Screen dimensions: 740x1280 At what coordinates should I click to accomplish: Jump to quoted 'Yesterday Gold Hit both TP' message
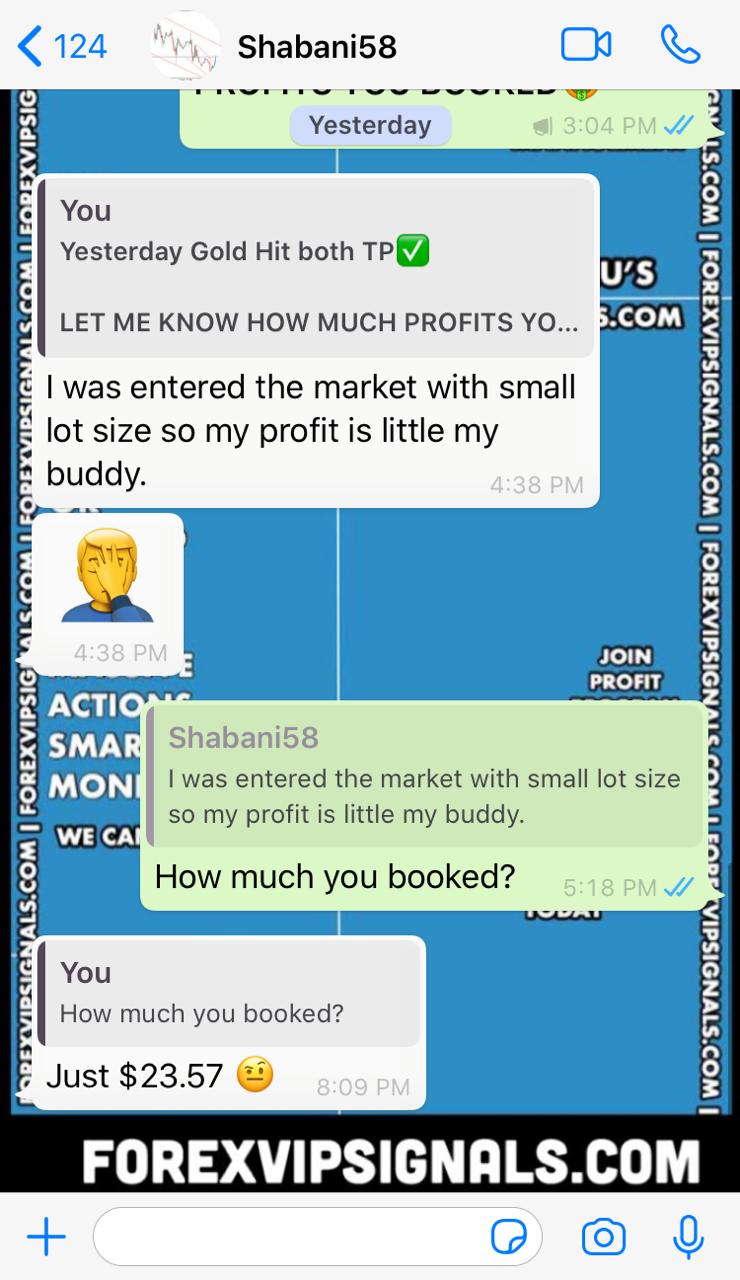pyautogui.click(x=316, y=268)
